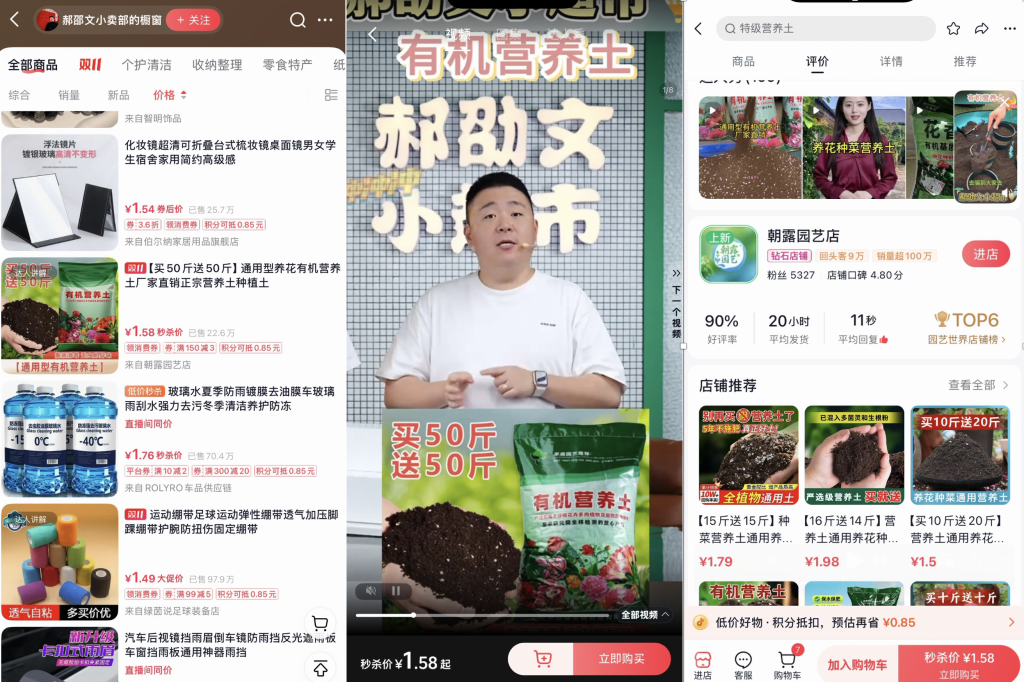The height and width of the screenshot is (682, 1024).
Task: Tap 加入购物车 to add the soil
Action: [x=857, y=664]
